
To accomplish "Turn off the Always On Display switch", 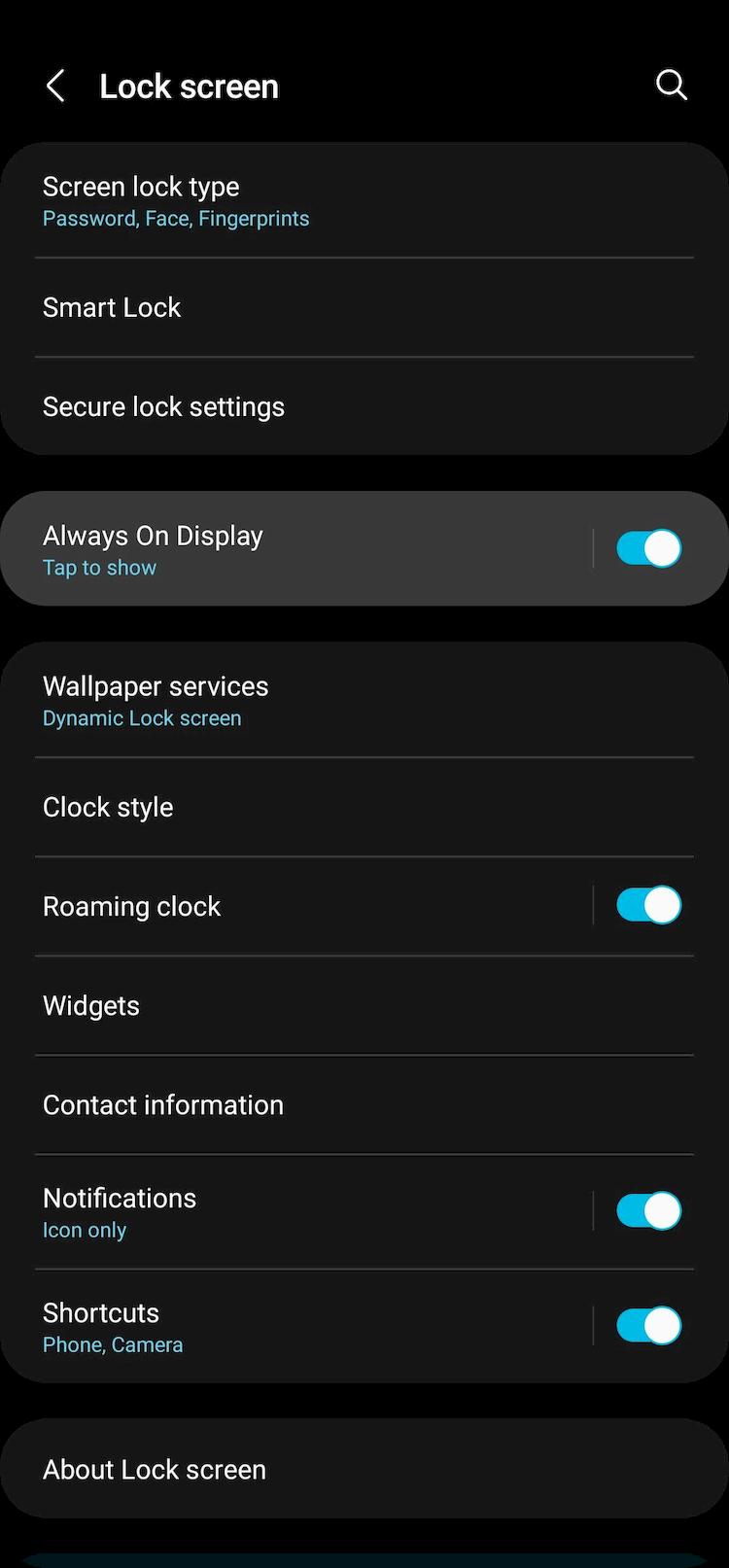I will [648, 548].
